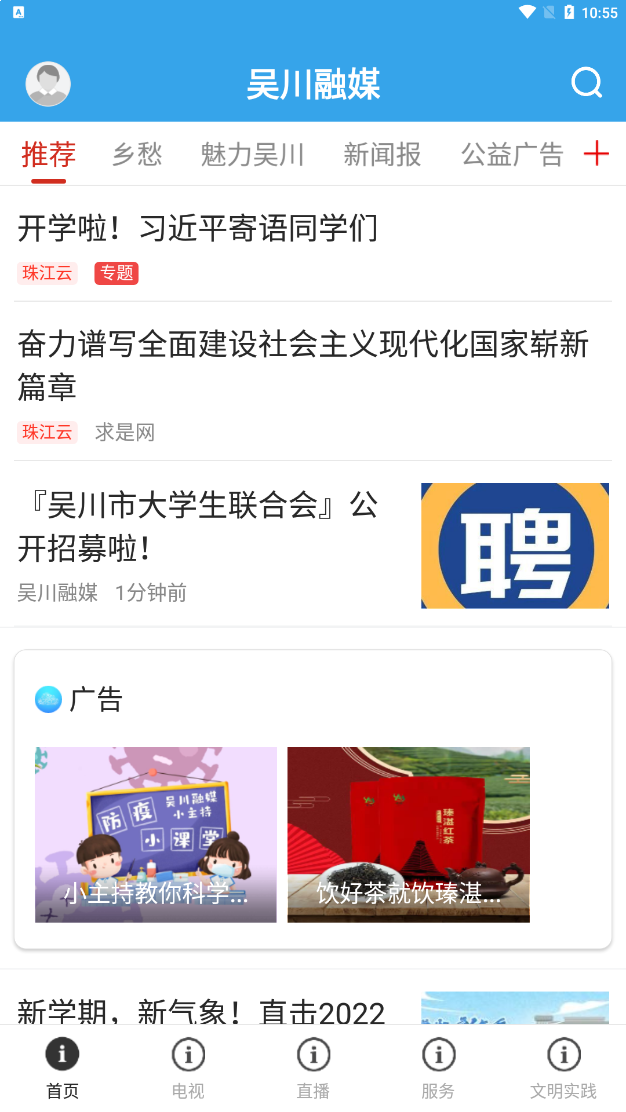Open the article 开学啦！习近平寄语同学们
Image resolution: width=626 pixels, height=1112 pixels.
click(198, 229)
